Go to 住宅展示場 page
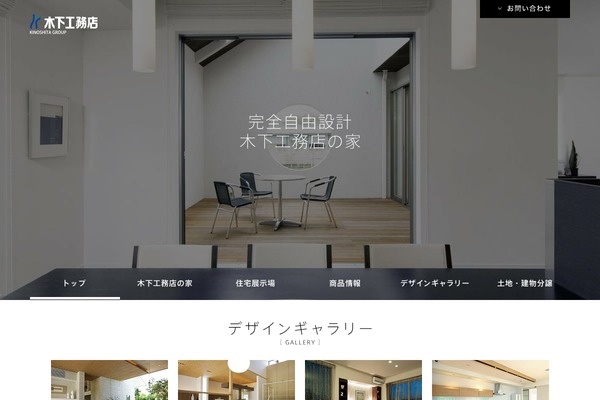 coord(255,284)
